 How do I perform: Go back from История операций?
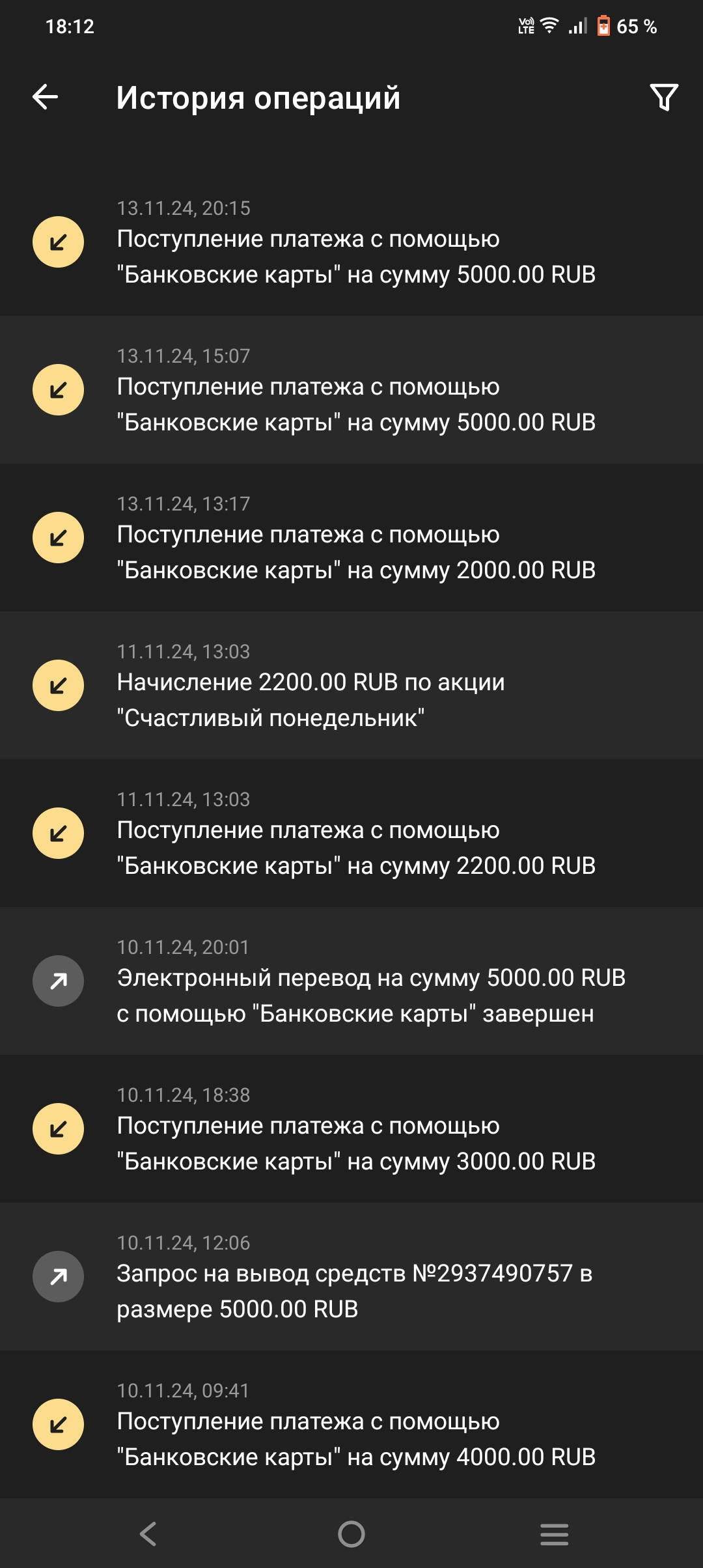[x=46, y=98]
